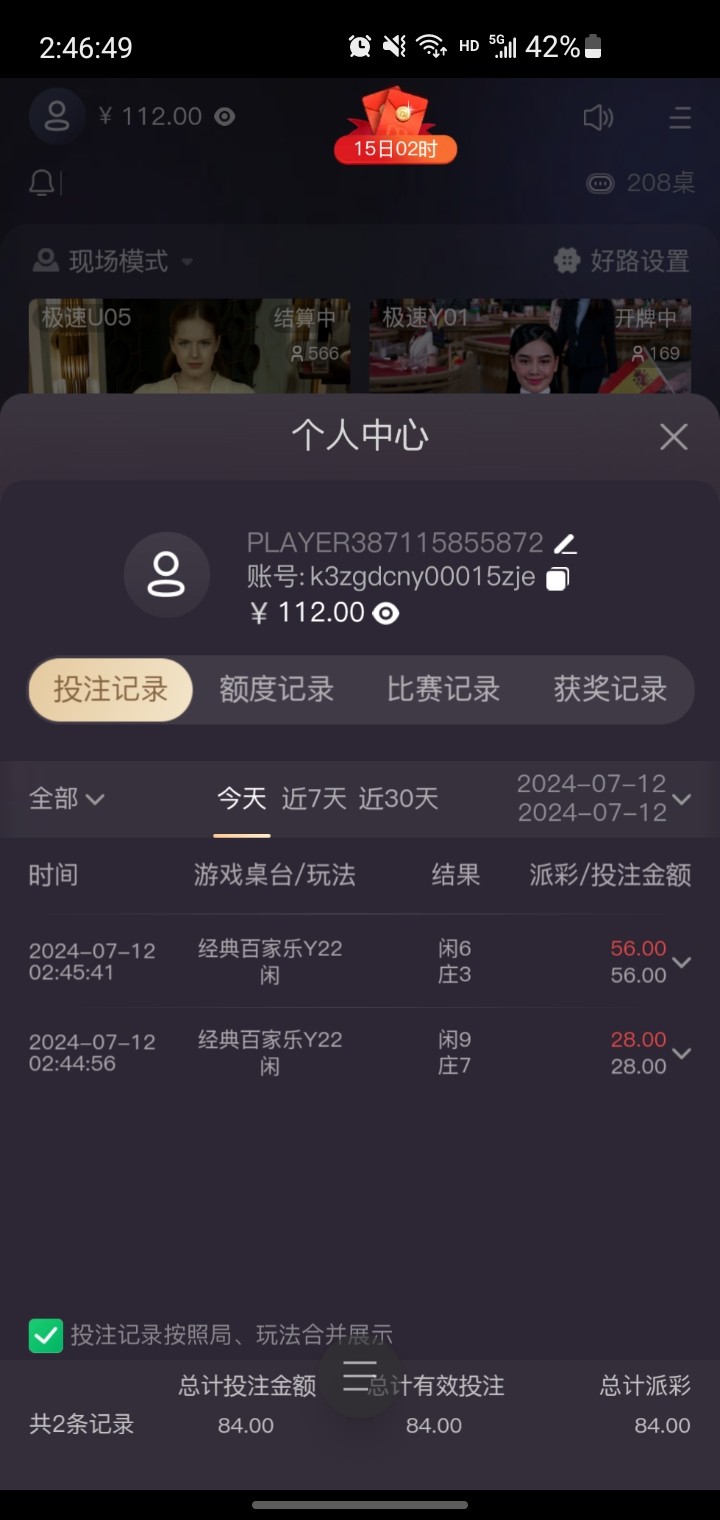Edit the player nickname
The height and width of the screenshot is (1520, 720).
(565, 544)
